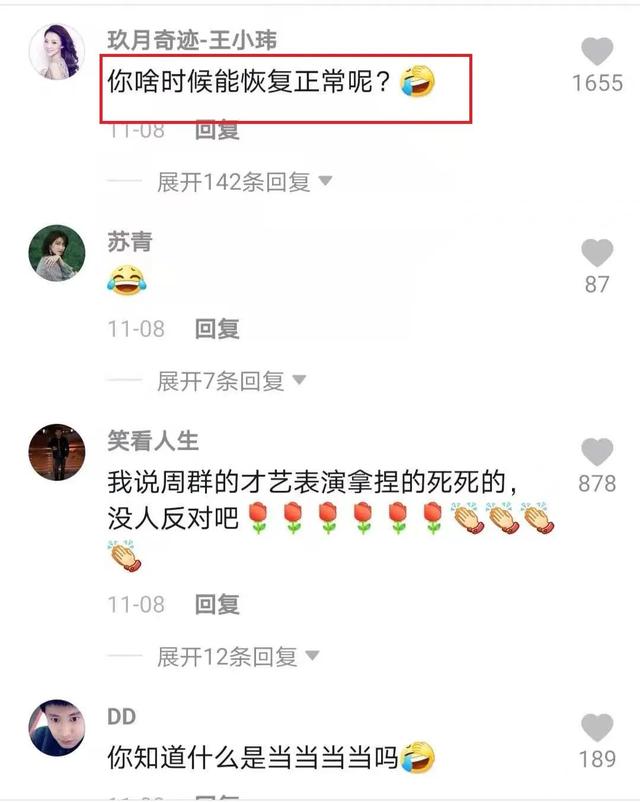Reply to 笑看人生's comment
Viewport: 640px width, 802px height.
pyautogui.click(x=216, y=604)
